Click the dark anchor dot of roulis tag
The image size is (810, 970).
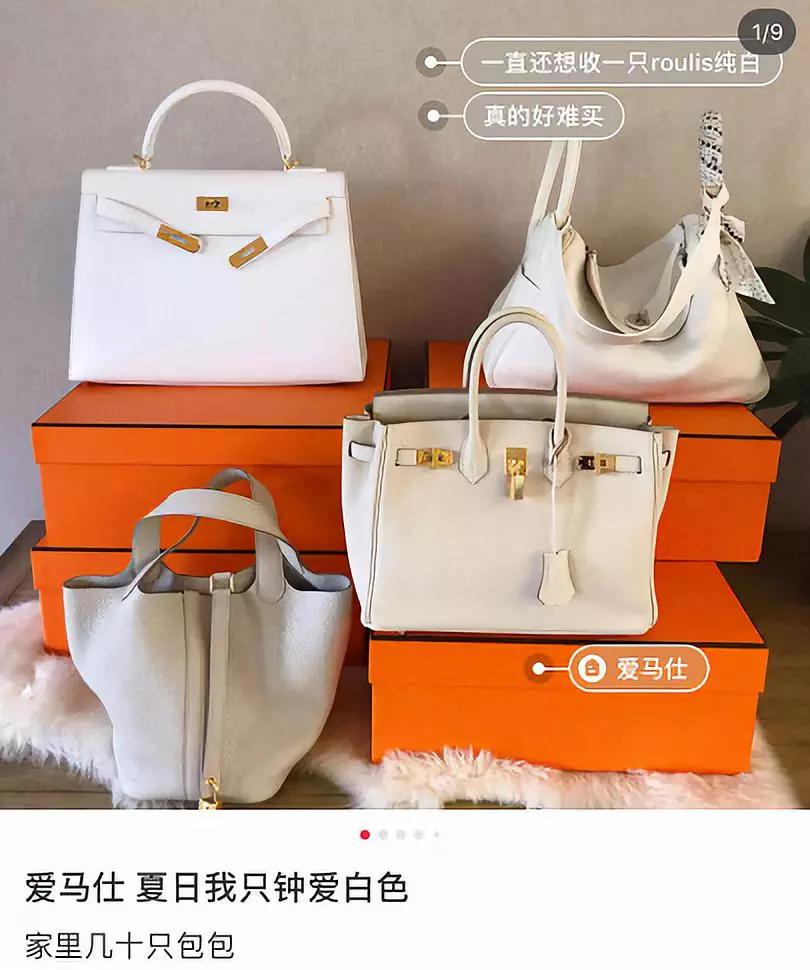(429, 62)
